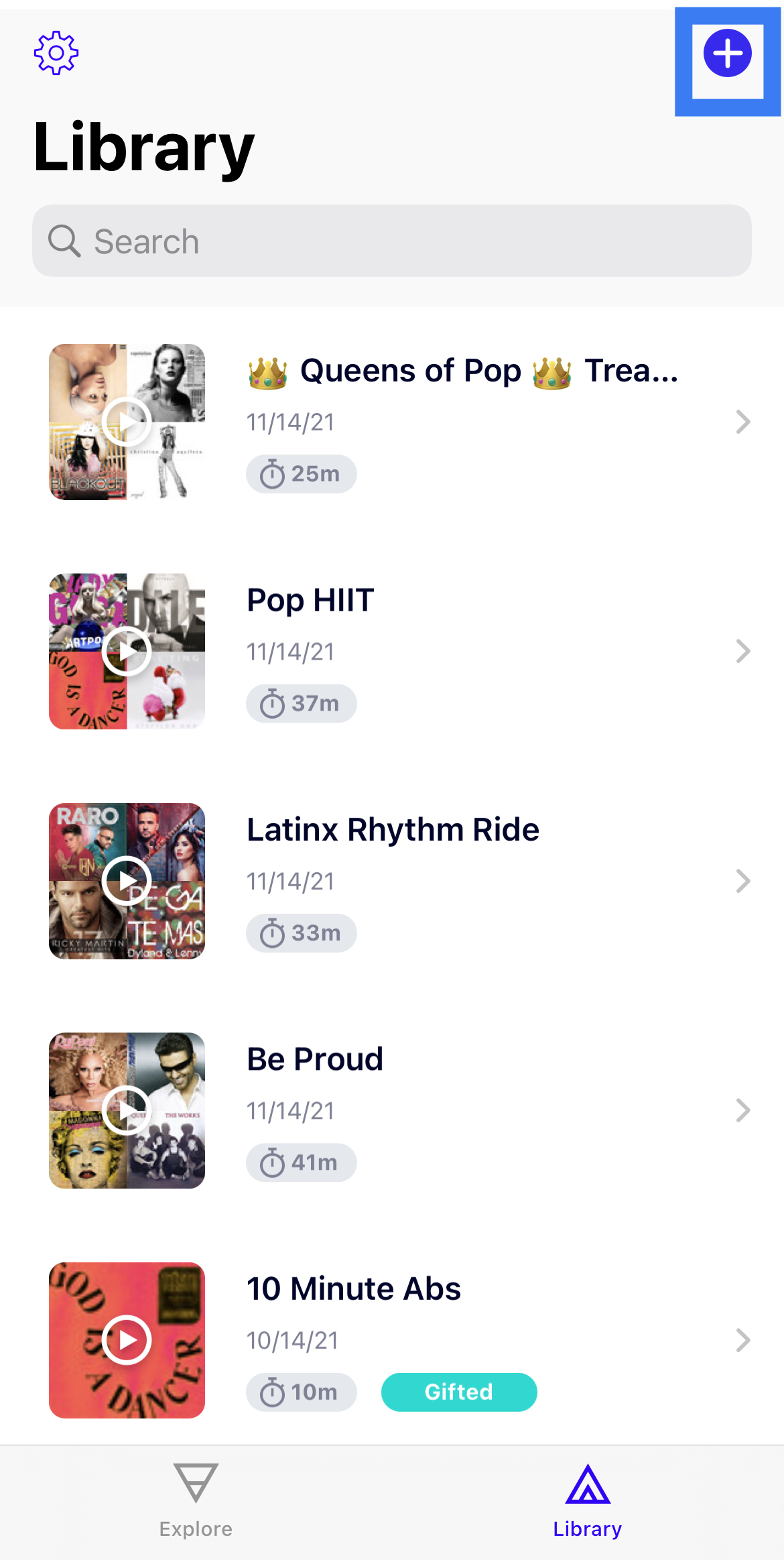Play the 10 Minute Abs mix
Screen dimensions: 784x1560
pos(127,1340)
